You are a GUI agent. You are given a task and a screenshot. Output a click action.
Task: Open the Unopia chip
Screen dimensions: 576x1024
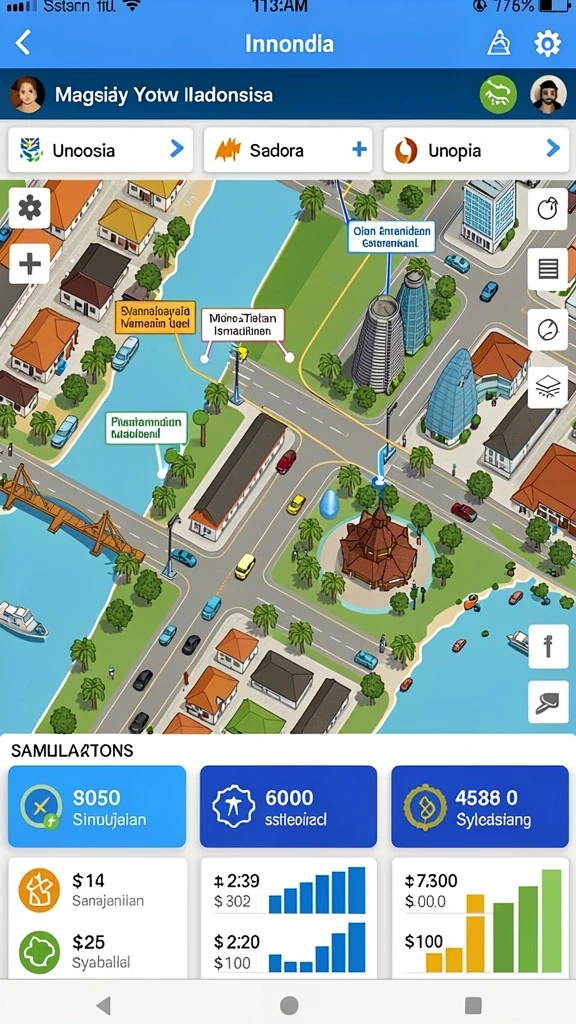(x=475, y=150)
